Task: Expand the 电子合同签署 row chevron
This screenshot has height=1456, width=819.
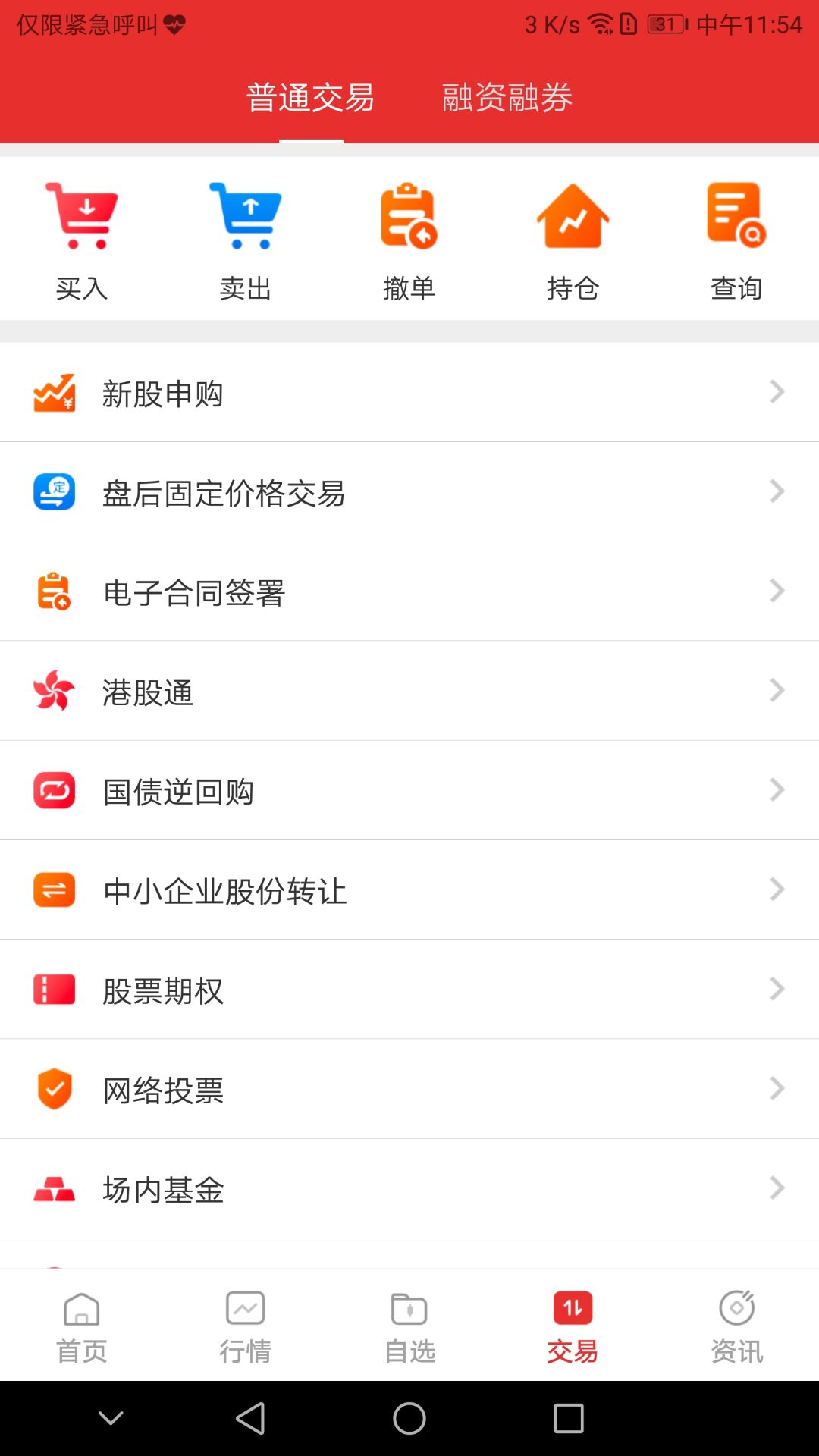Action: point(777,591)
